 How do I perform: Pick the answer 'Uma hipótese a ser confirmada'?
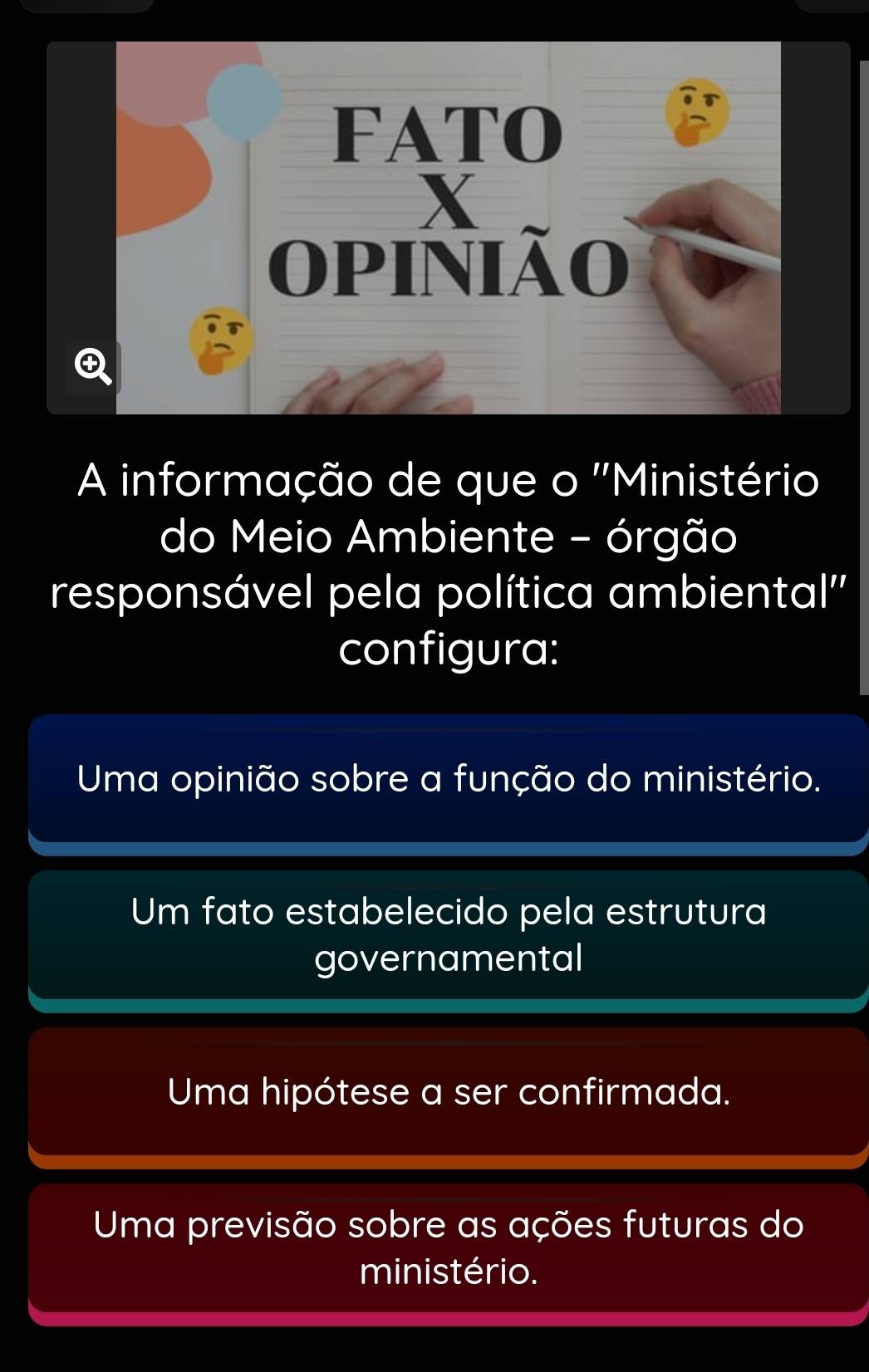[449, 1091]
